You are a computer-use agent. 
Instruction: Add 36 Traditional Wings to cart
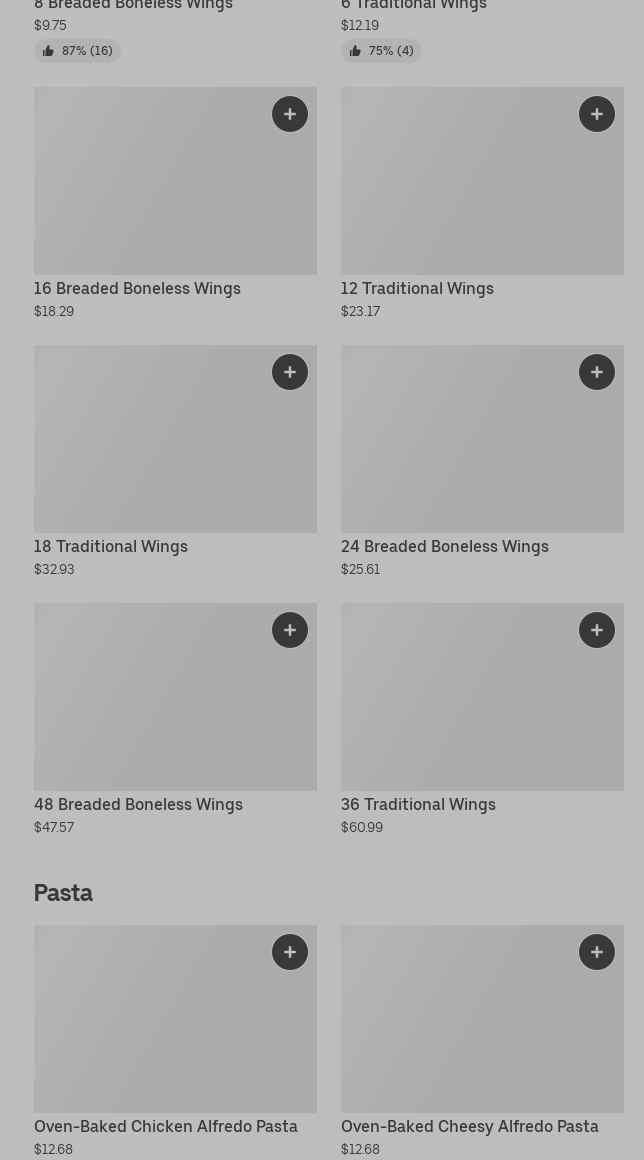597,630
